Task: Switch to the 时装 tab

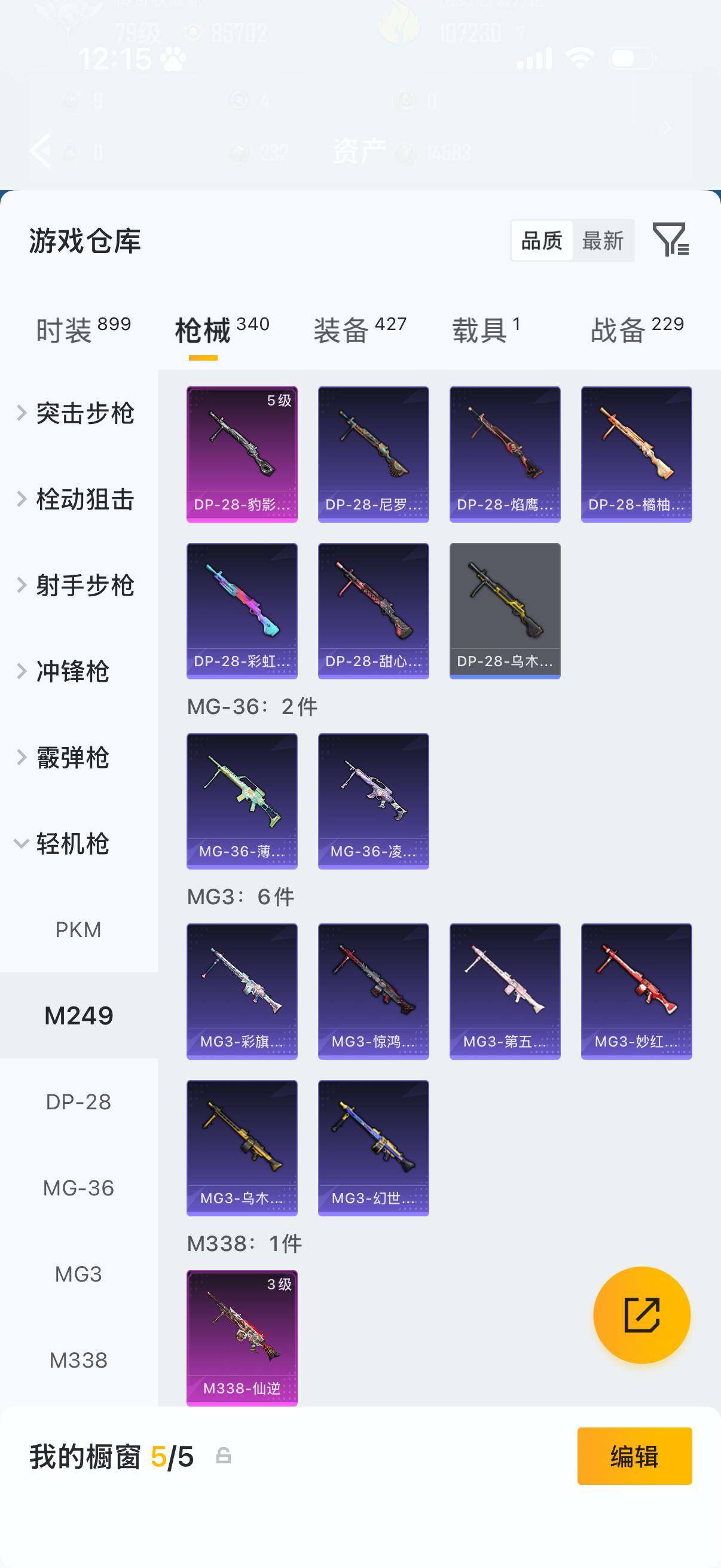Action: coord(83,330)
